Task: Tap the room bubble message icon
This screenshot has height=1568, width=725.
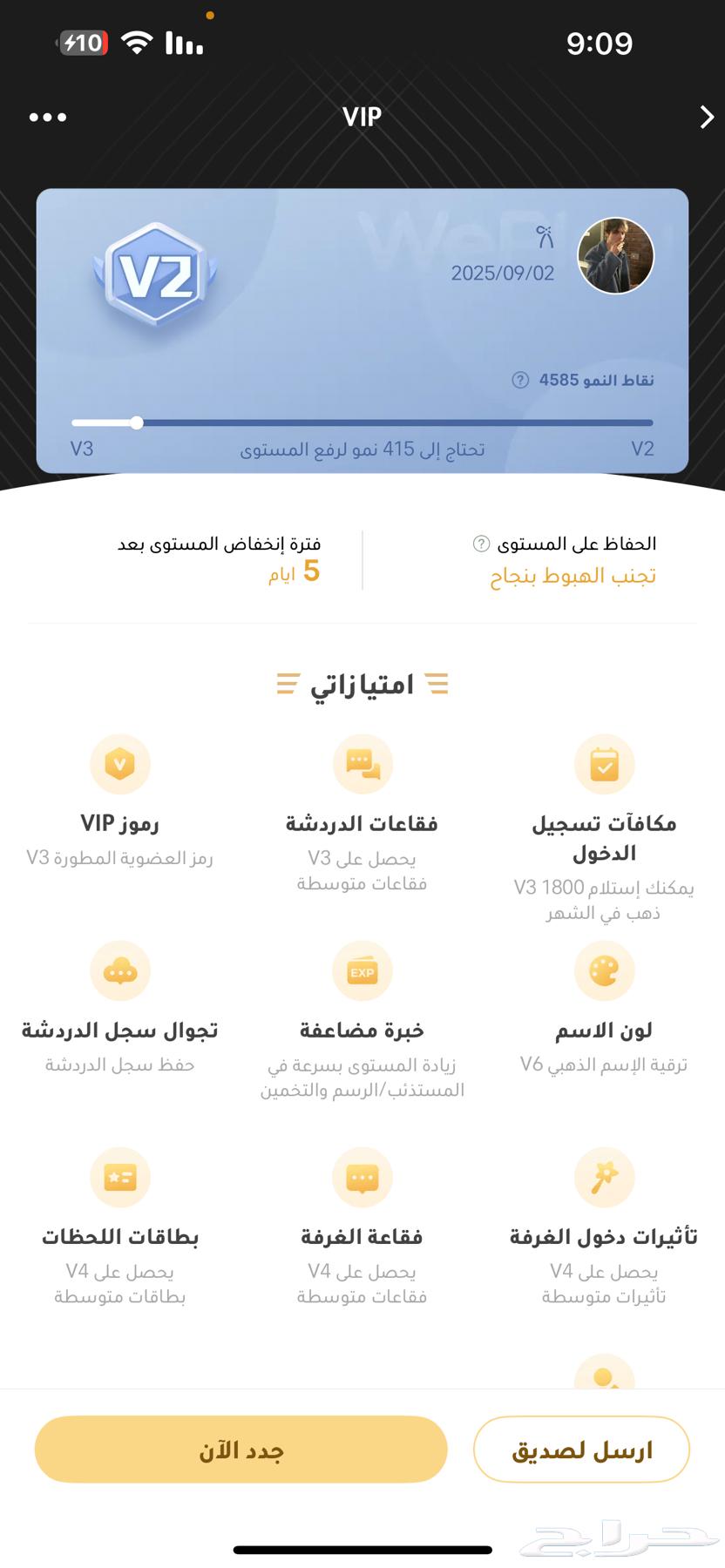Action: [x=362, y=1177]
